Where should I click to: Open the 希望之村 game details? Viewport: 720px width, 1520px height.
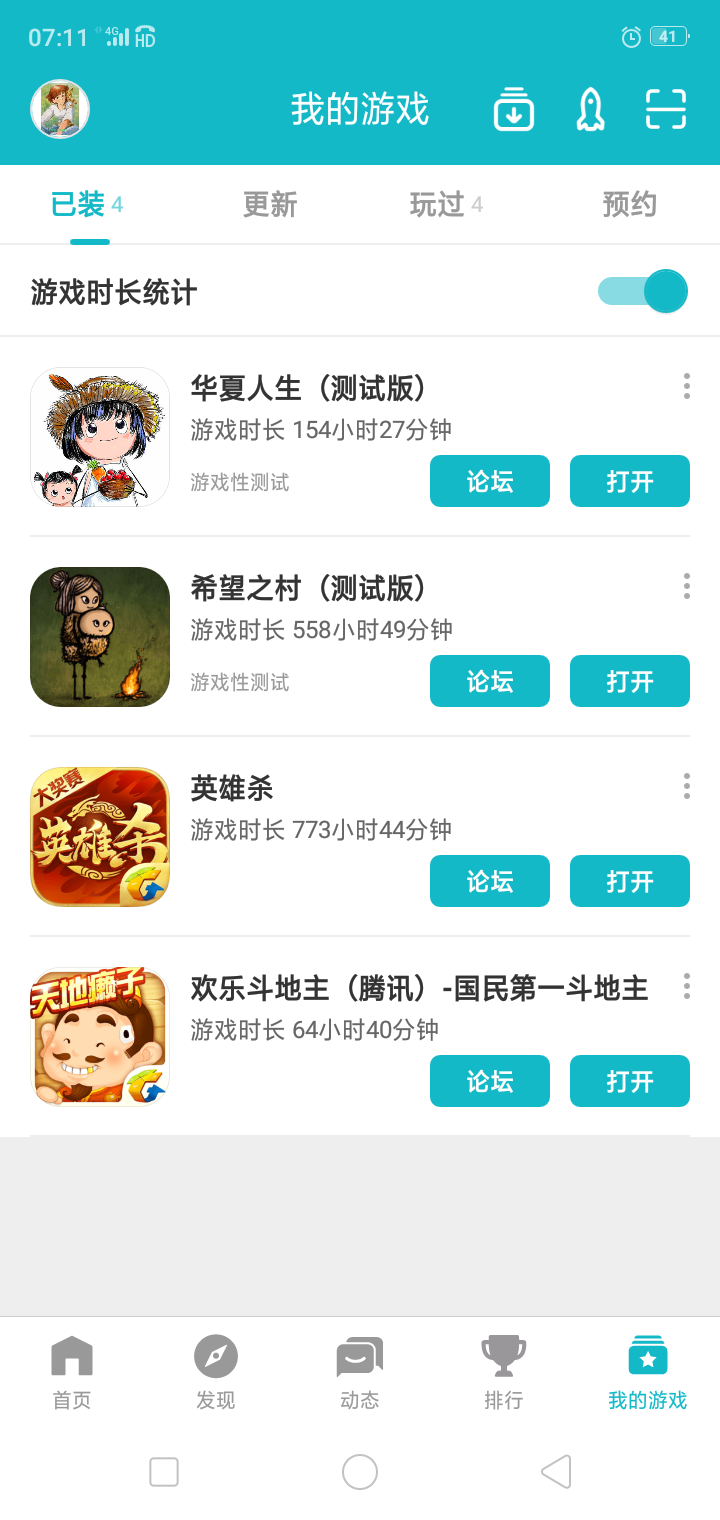308,589
